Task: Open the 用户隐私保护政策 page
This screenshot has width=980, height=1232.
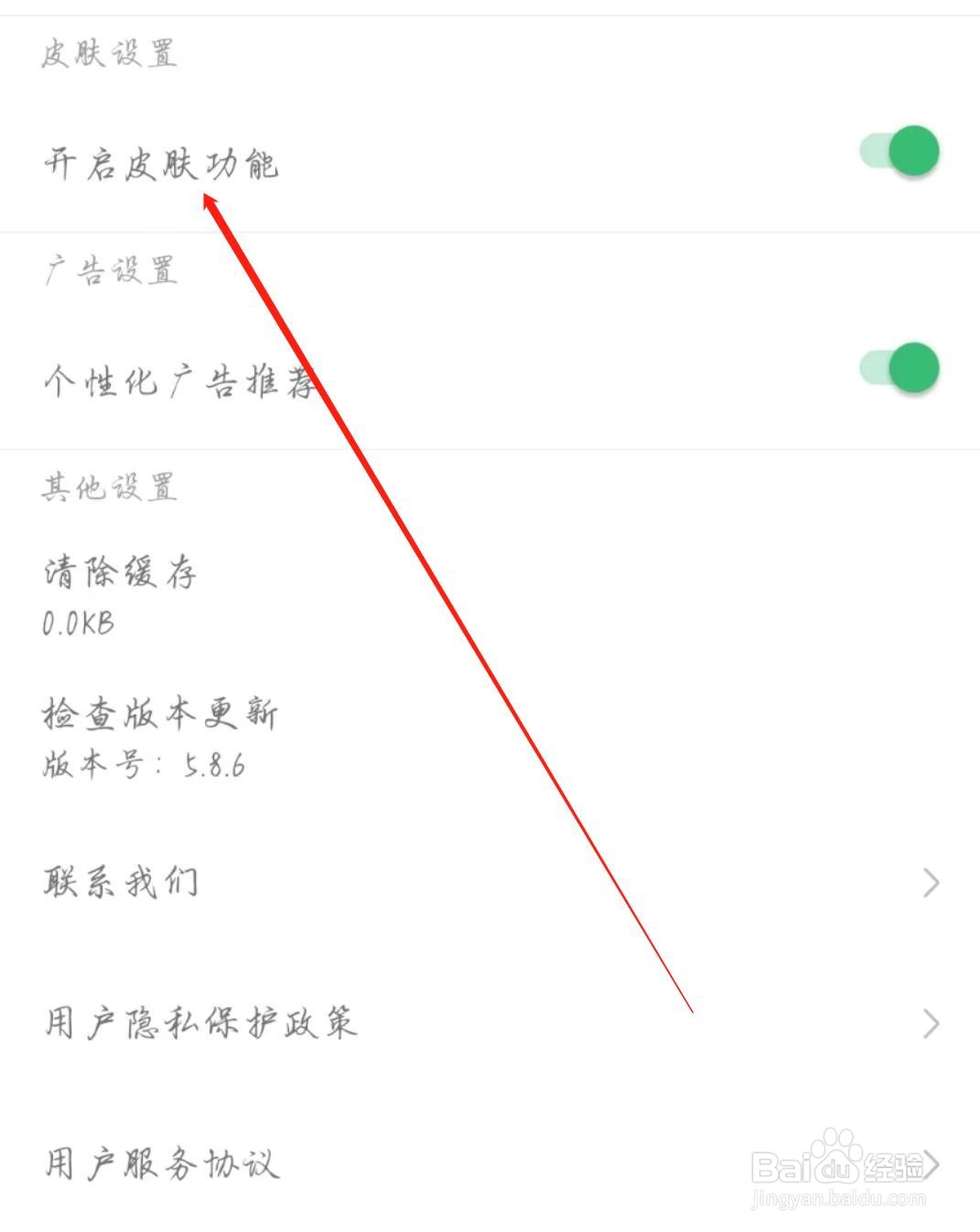Action: (198, 1024)
